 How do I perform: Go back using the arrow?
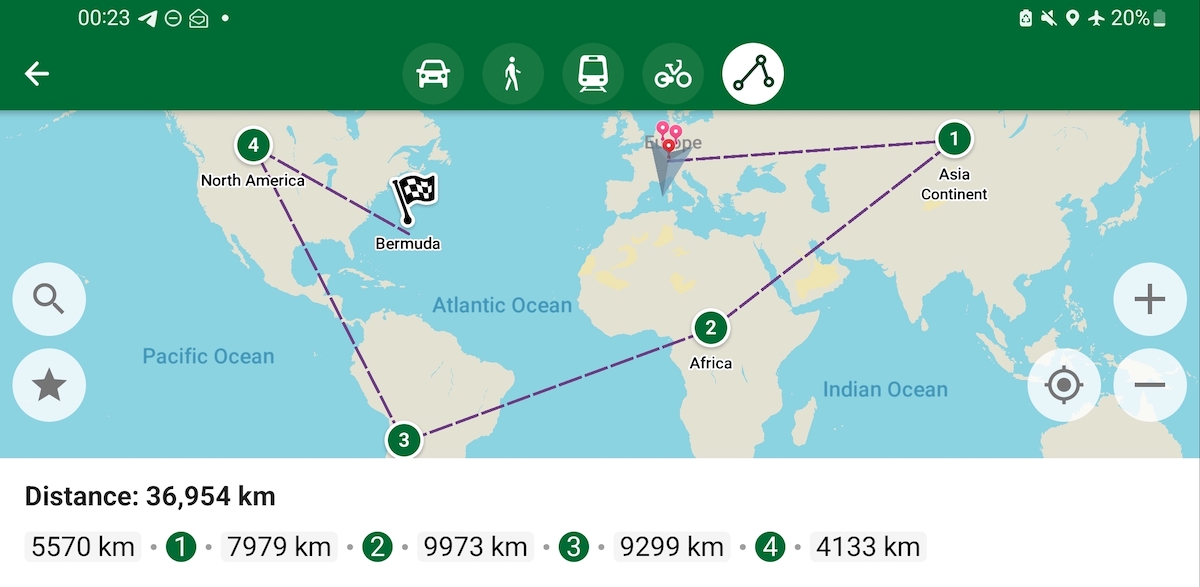click(x=37, y=74)
